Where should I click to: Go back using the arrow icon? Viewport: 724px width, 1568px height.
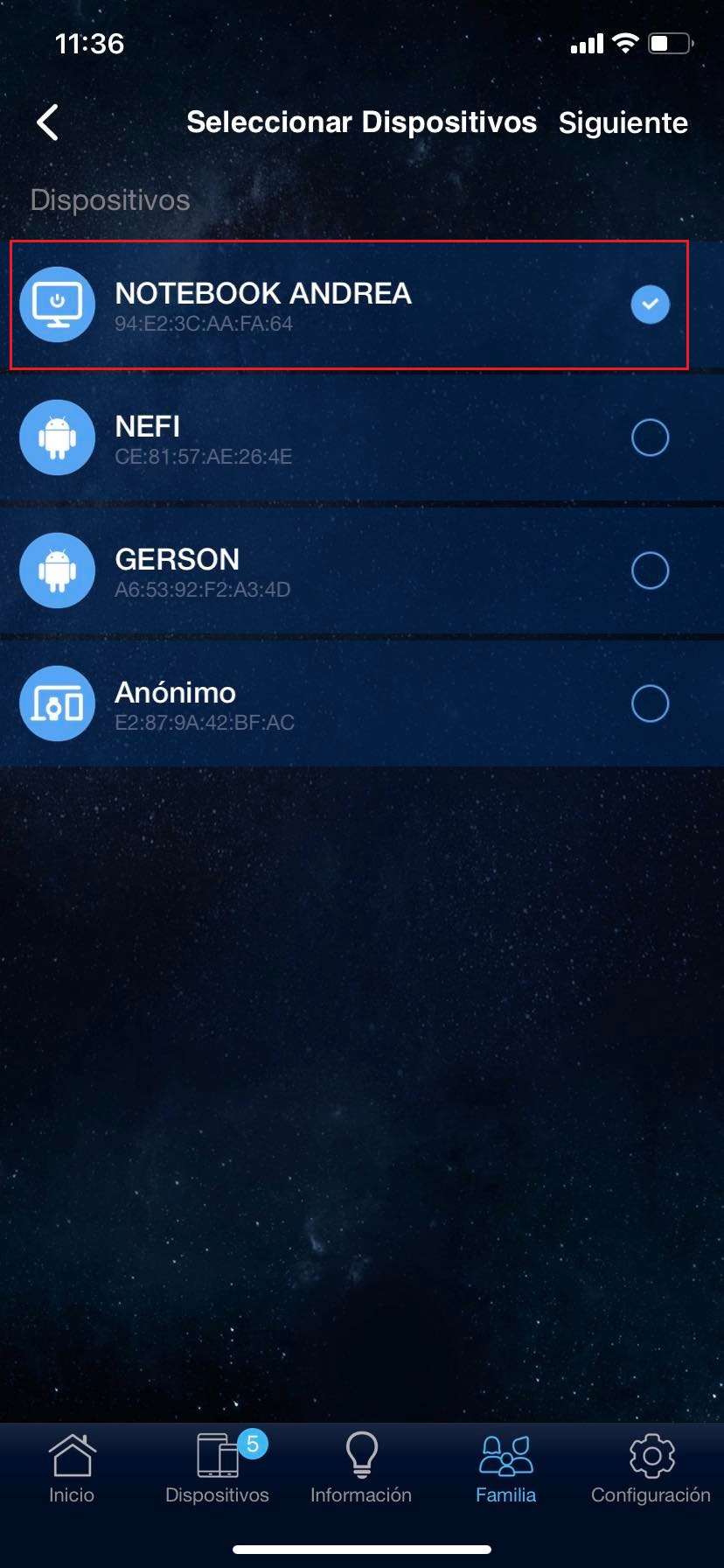coord(48,122)
